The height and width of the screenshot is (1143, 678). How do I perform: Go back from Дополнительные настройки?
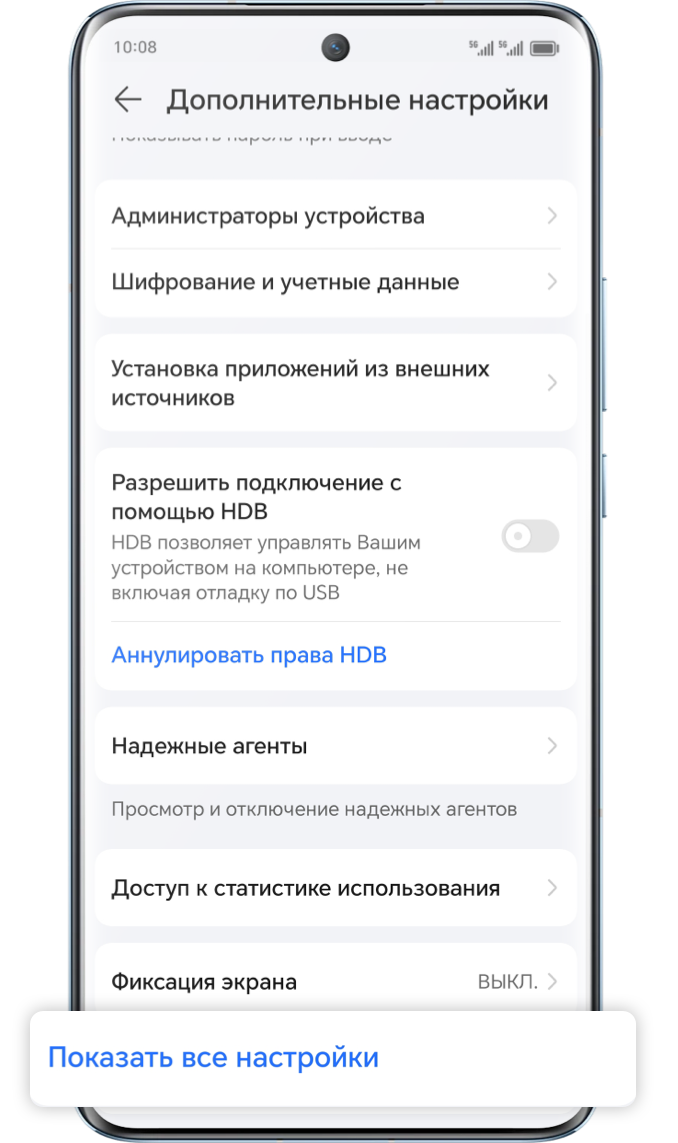tap(128, 99)
